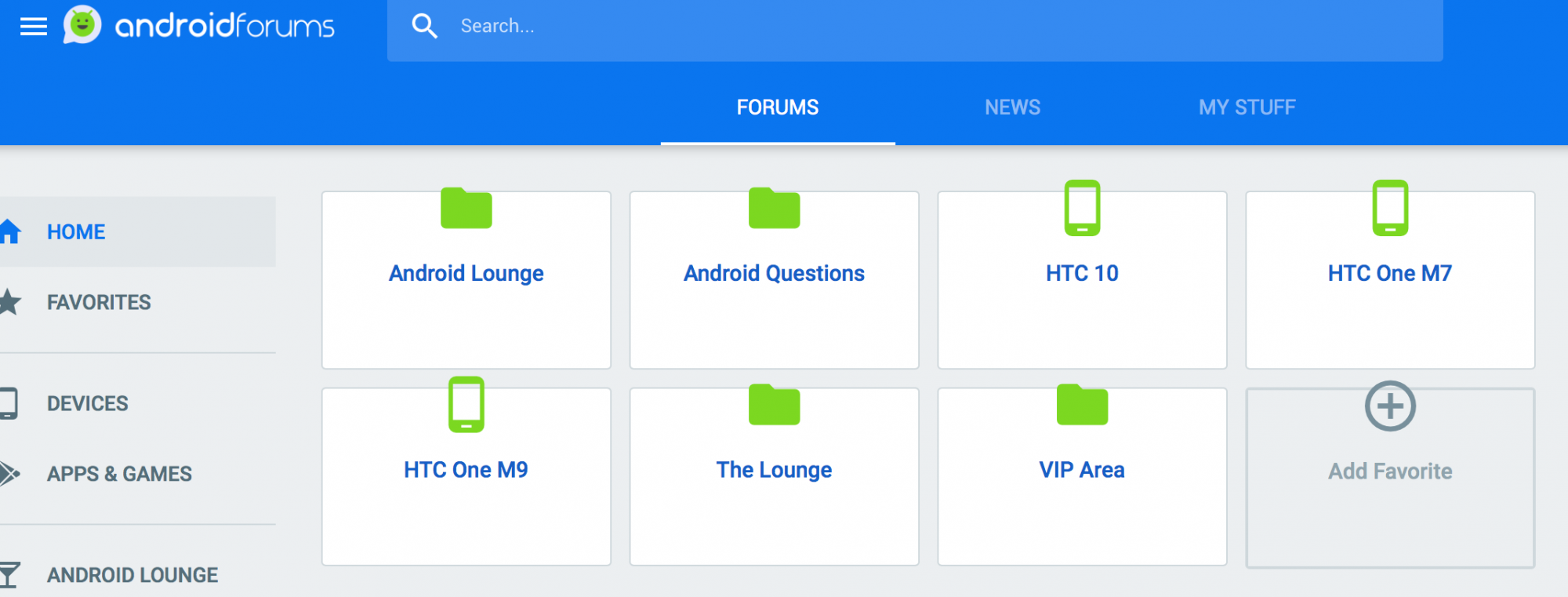The image size is (1568, 597).
Task: Open Devices in the sidebar
Action: point(87,404)
